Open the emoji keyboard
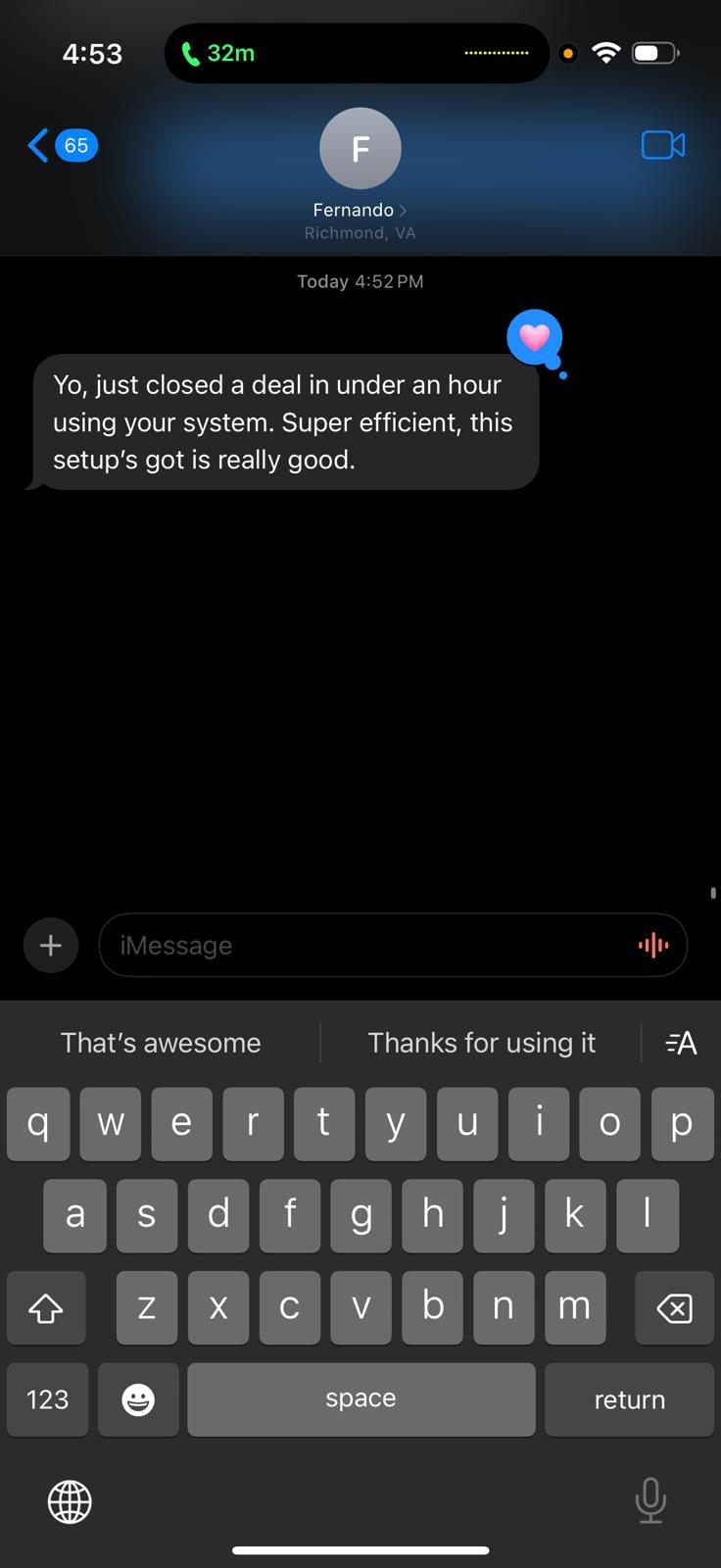 pyautogui.click(x=138, y=1399)
